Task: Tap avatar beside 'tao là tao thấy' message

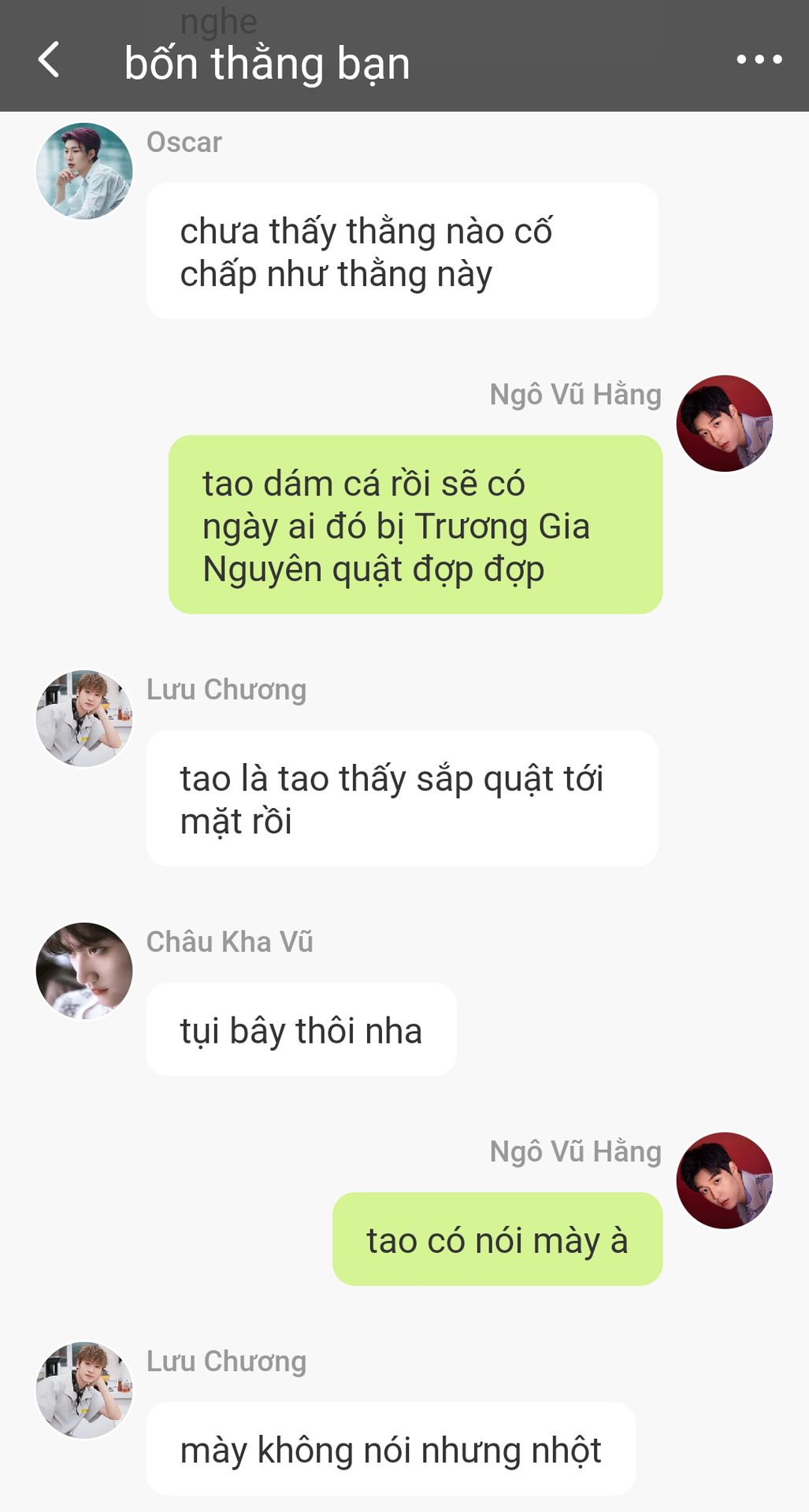Action: (84, 718)
